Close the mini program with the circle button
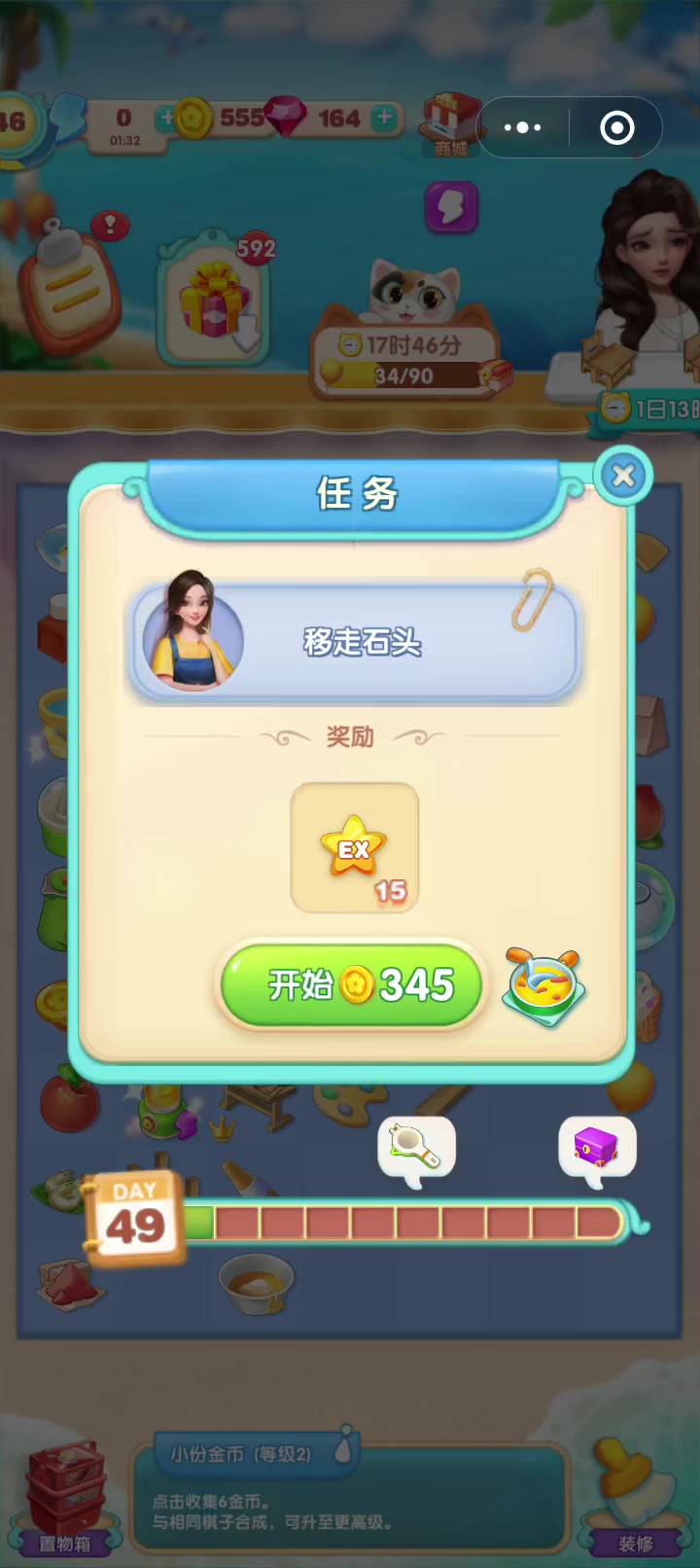 (616, 127)
